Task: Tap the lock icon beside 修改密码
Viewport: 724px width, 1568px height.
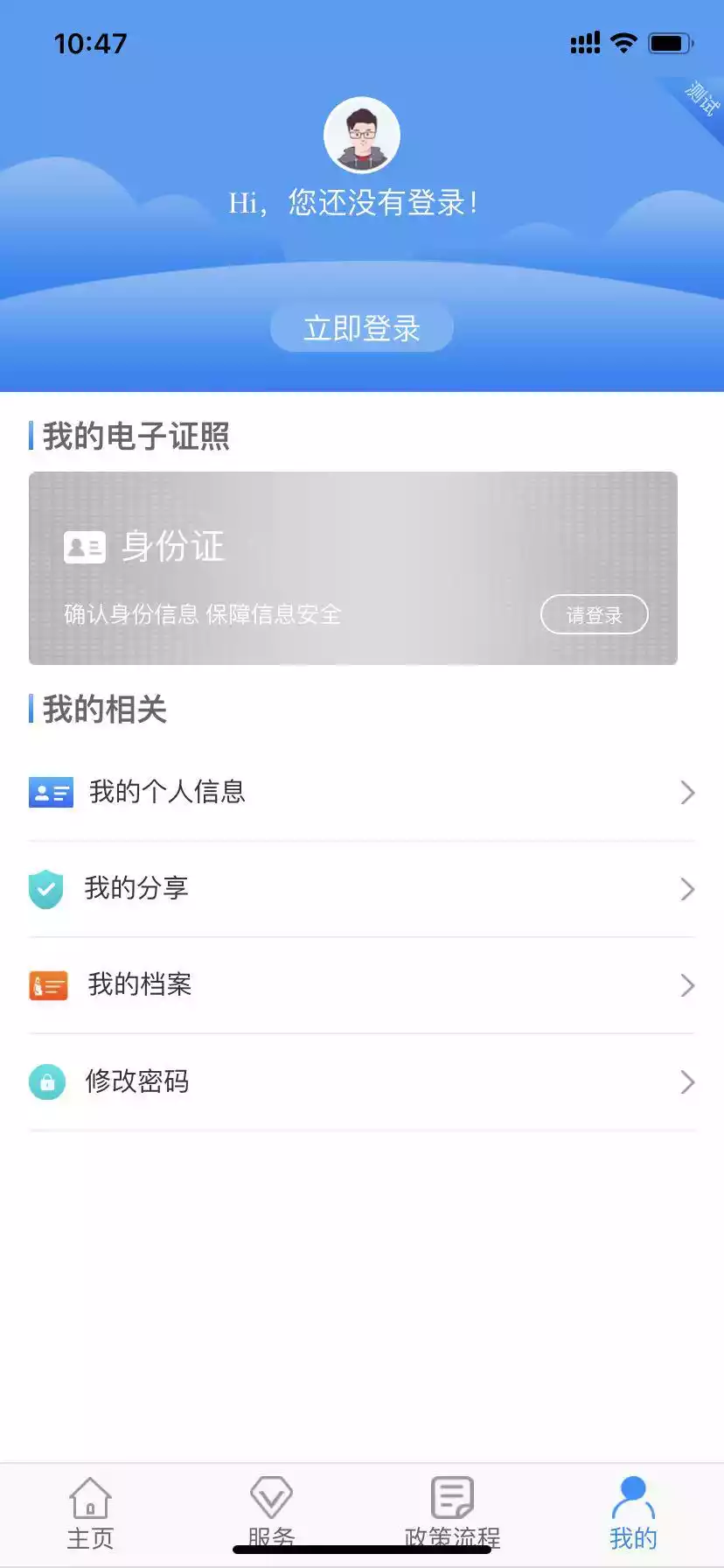Action: pos(50,1082)
